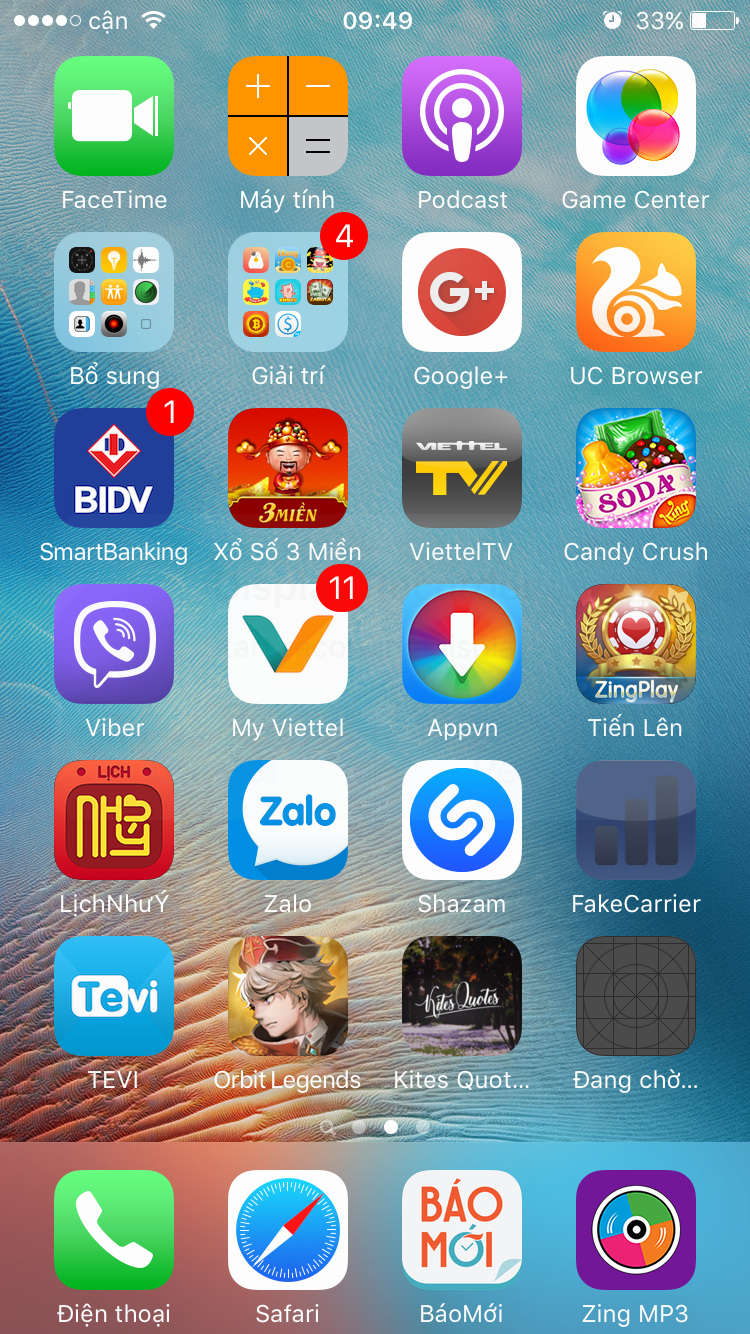Launch Google+
The height and width of the screenshot is (1334, 750).
click(x=462, y=292)
